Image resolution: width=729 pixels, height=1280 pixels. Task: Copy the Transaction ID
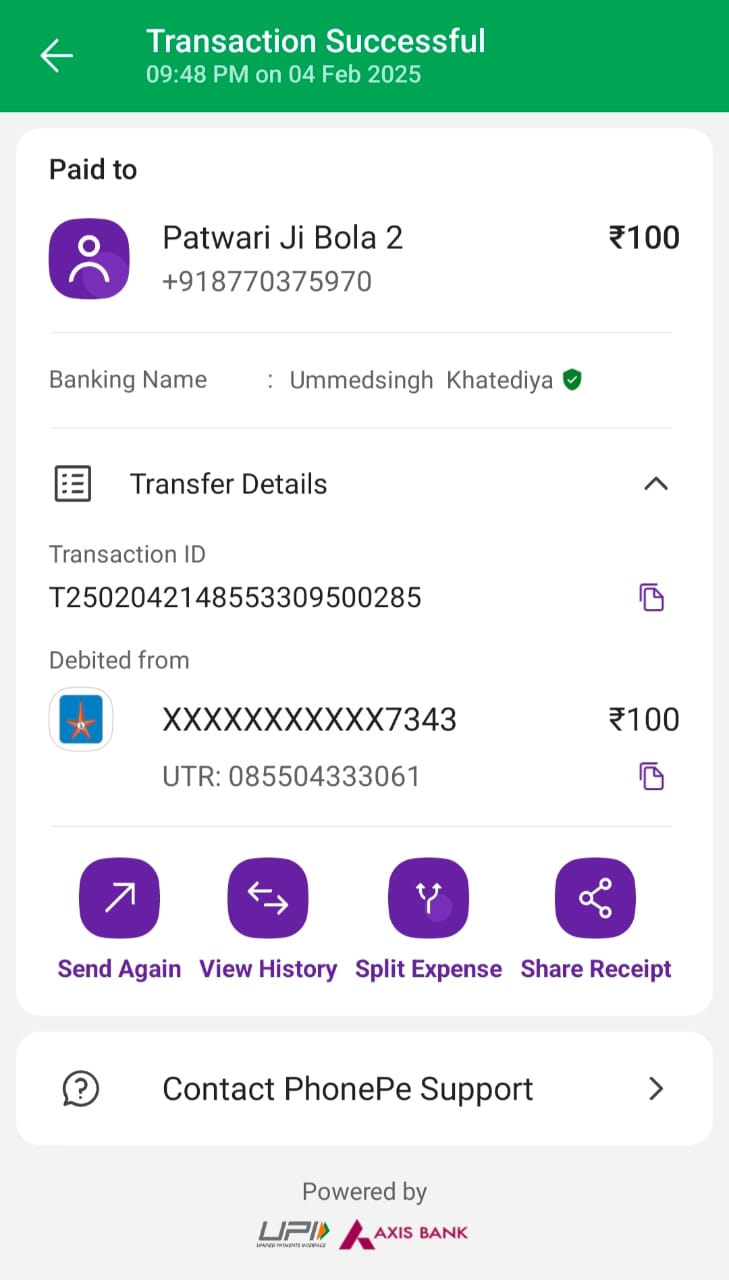pyautogui.click(x=652, y=598)
